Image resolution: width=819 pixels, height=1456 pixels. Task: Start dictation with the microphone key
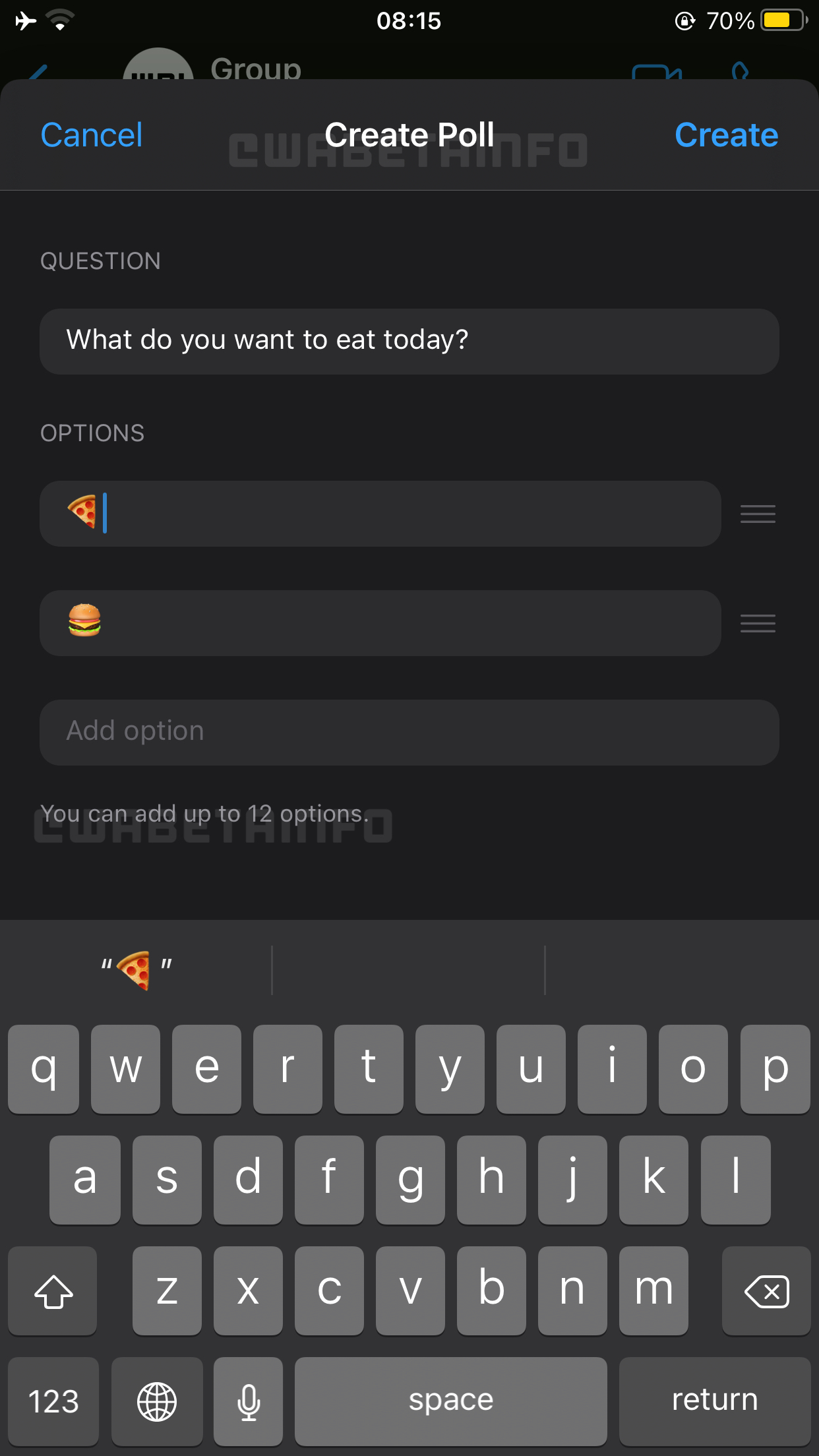[x=249, y=1401]
